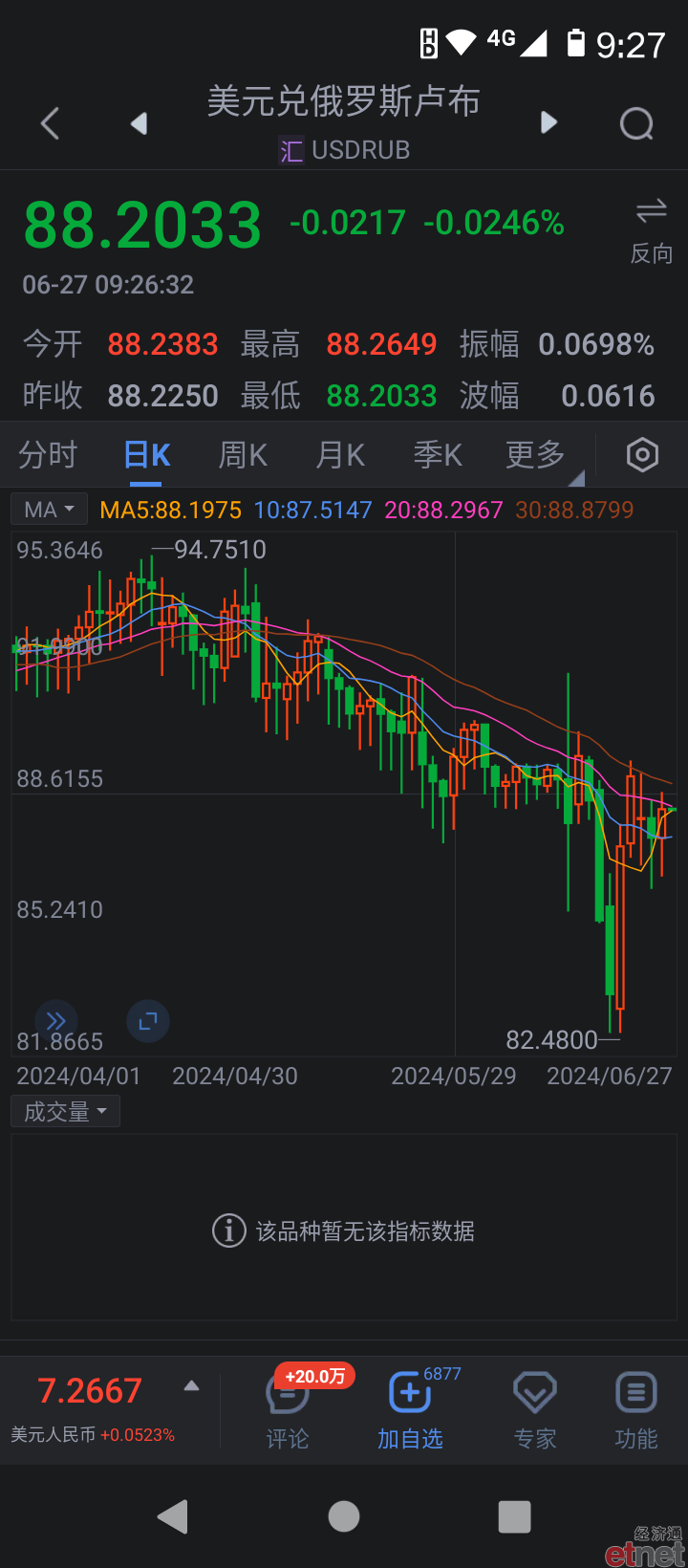Expand the 美元人民币 quote bar
Viewport: 688px width, 1568px height.
106,1408
